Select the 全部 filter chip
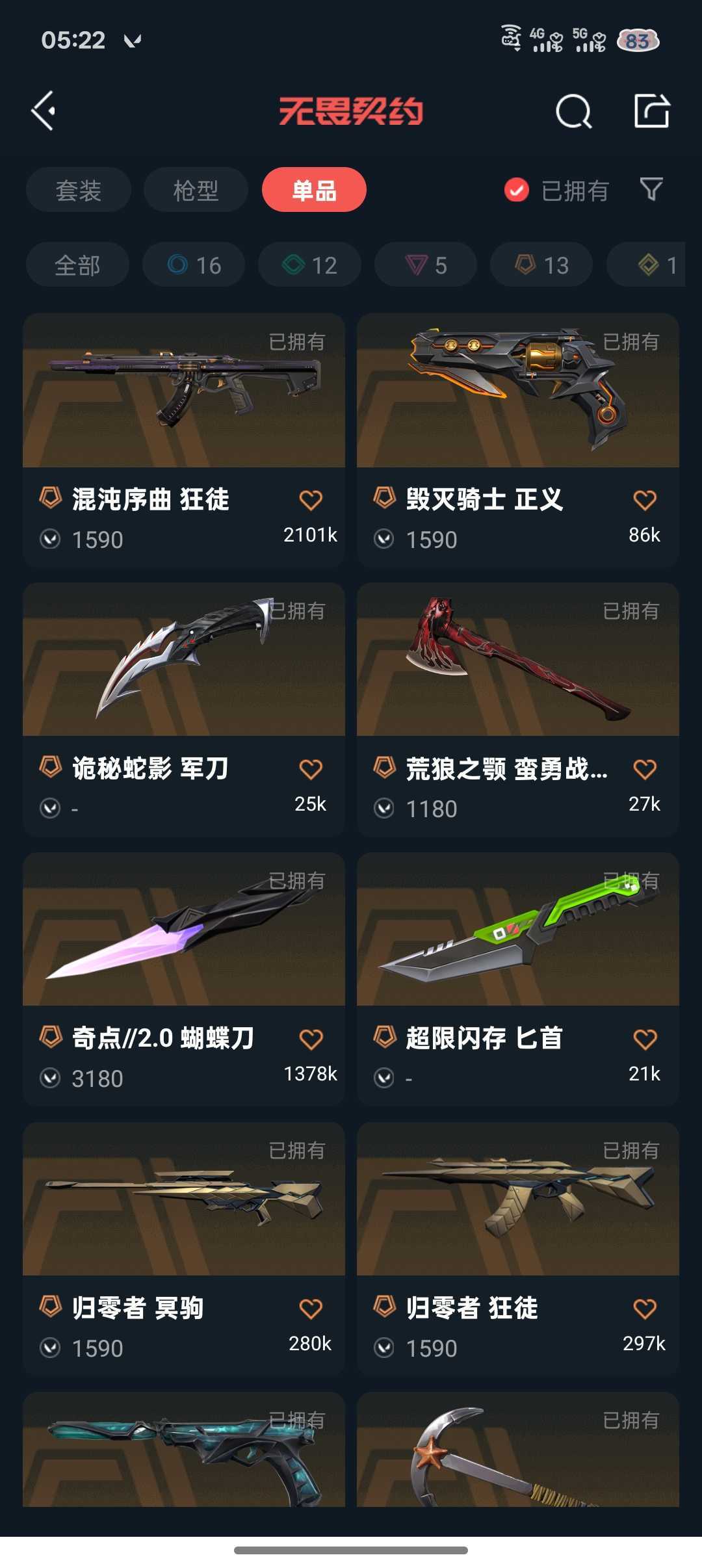This screenshot has width=702, height=1568. [x=77, y=265]
